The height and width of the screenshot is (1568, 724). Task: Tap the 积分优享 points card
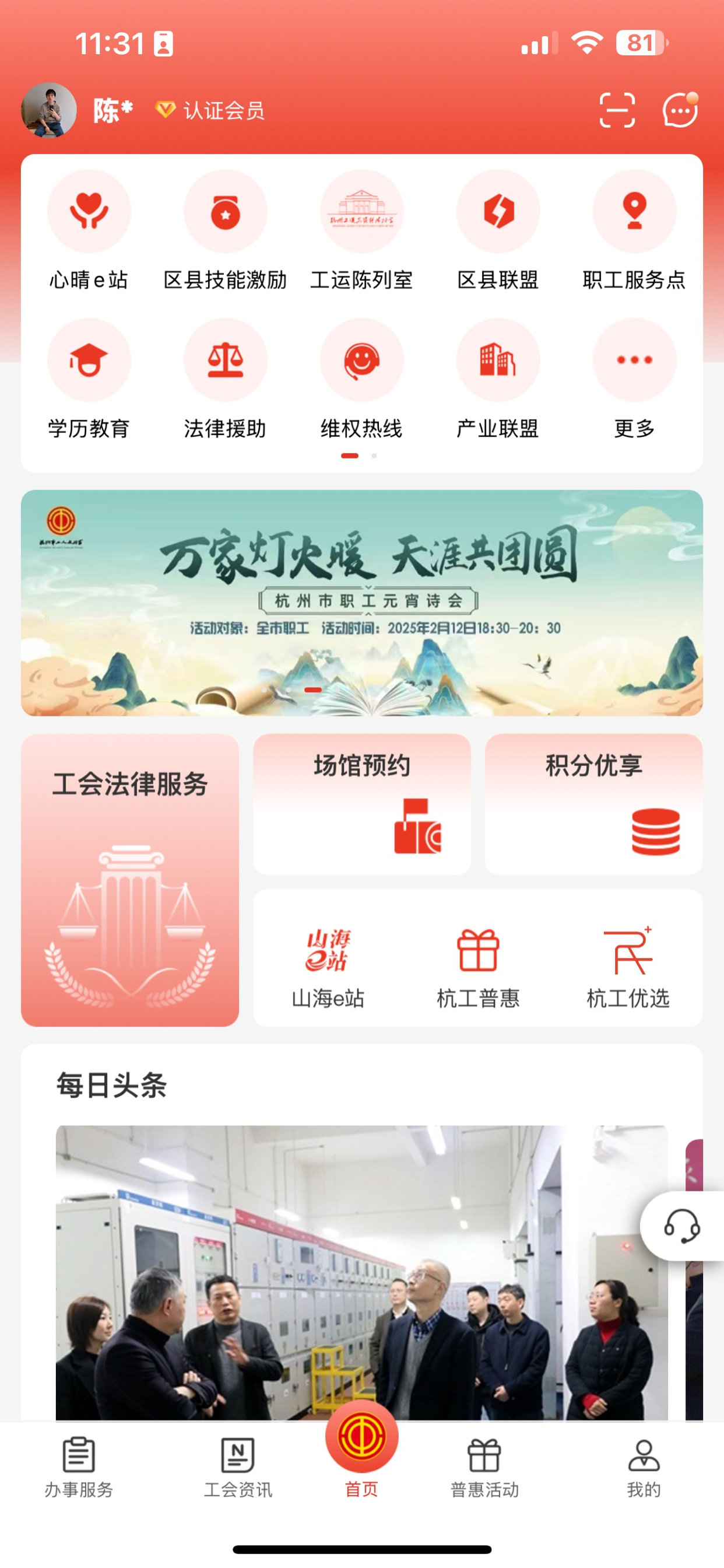pyautogui.click(x=593, y=803)
